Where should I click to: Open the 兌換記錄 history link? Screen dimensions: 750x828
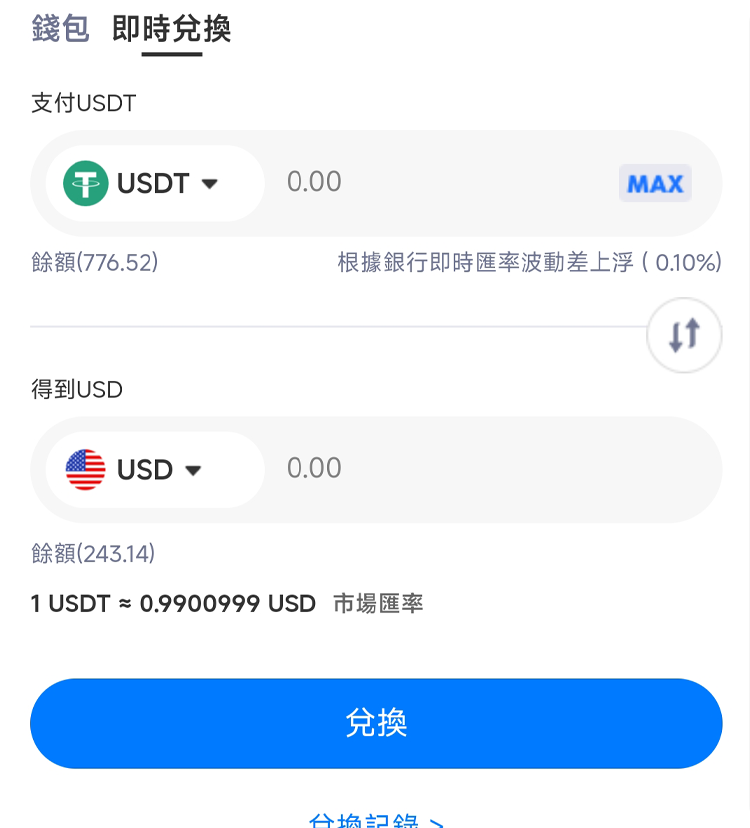click(x=376, y=820)
